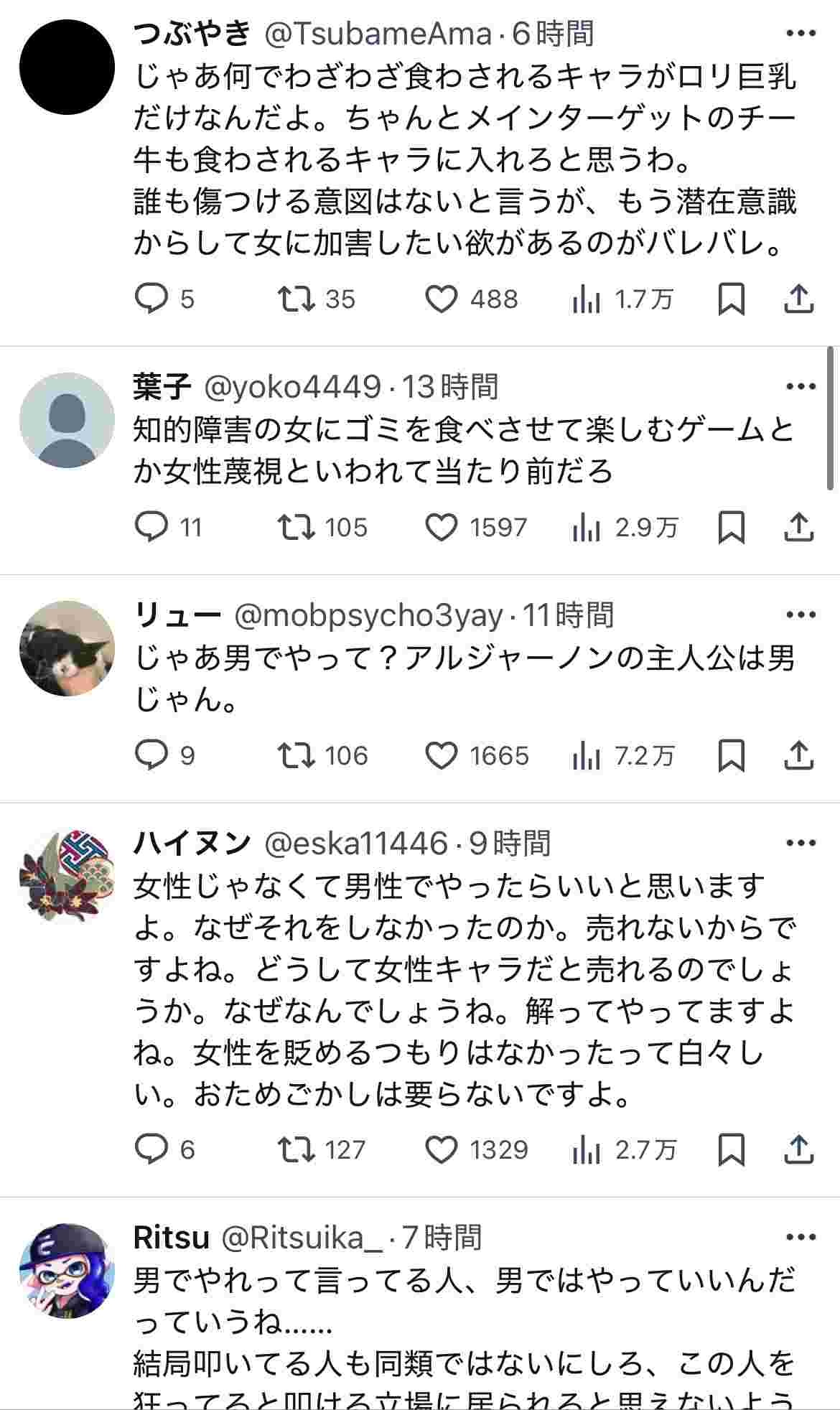View つぶやき's profile avatar
This screenshot has height=1410, width=840.
[x=67, y=67]
